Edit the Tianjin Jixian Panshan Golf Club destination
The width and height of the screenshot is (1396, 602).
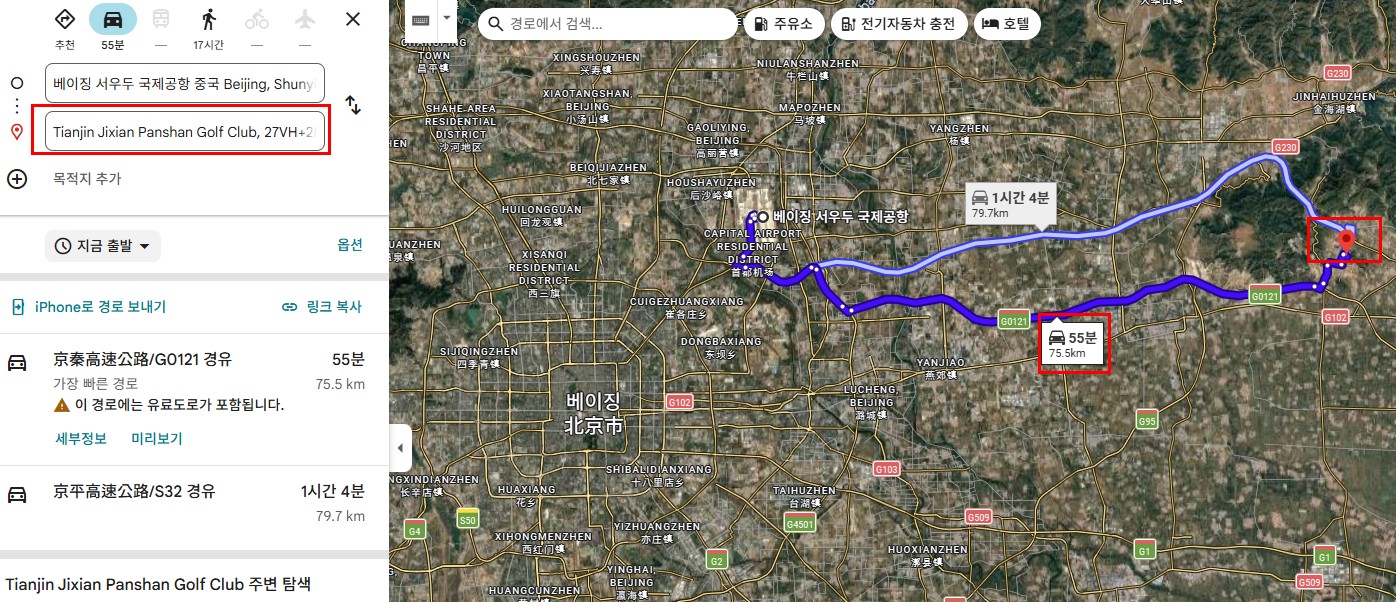185,132
